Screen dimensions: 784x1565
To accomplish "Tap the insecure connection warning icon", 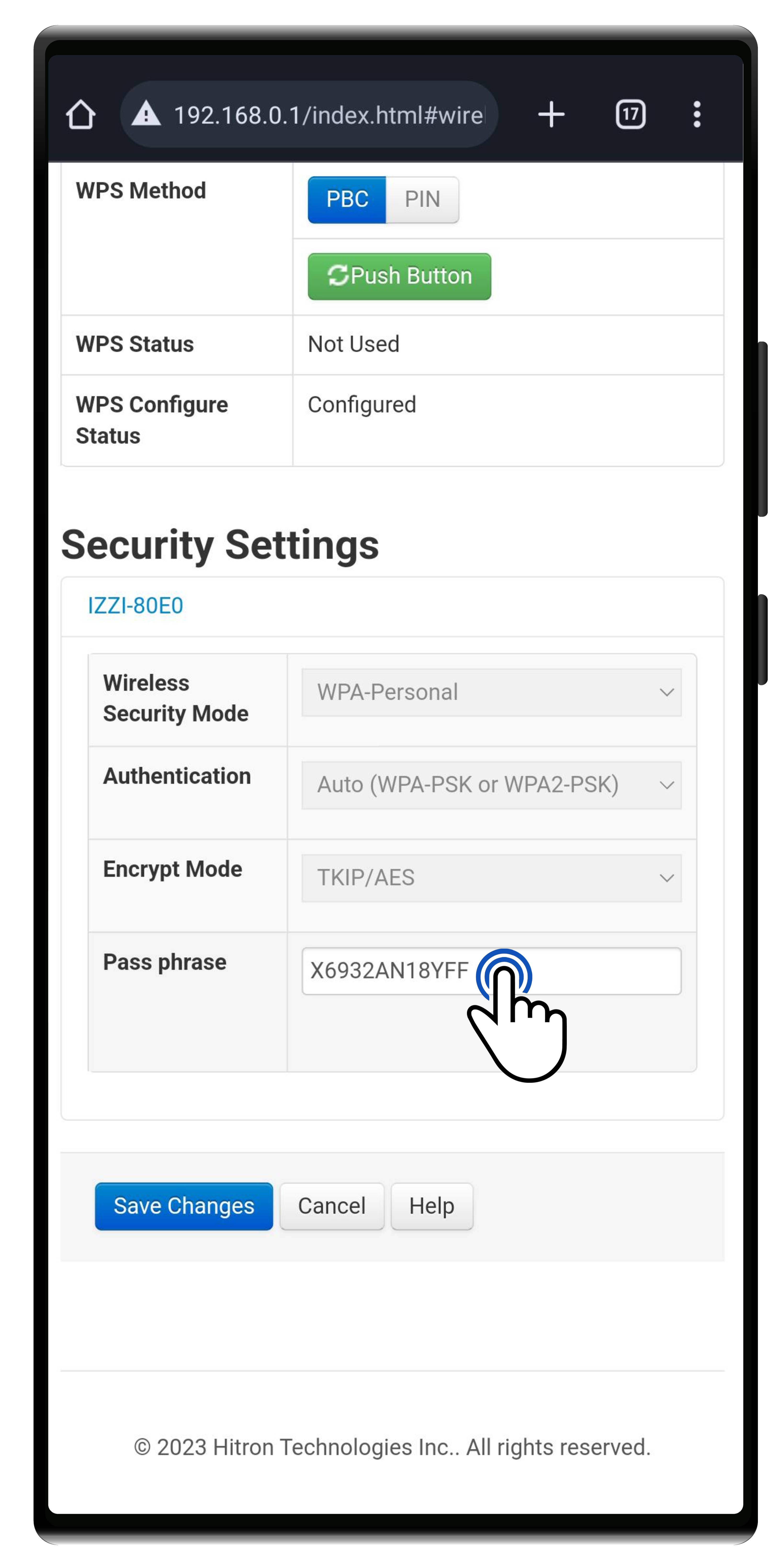I will [146, 114].
